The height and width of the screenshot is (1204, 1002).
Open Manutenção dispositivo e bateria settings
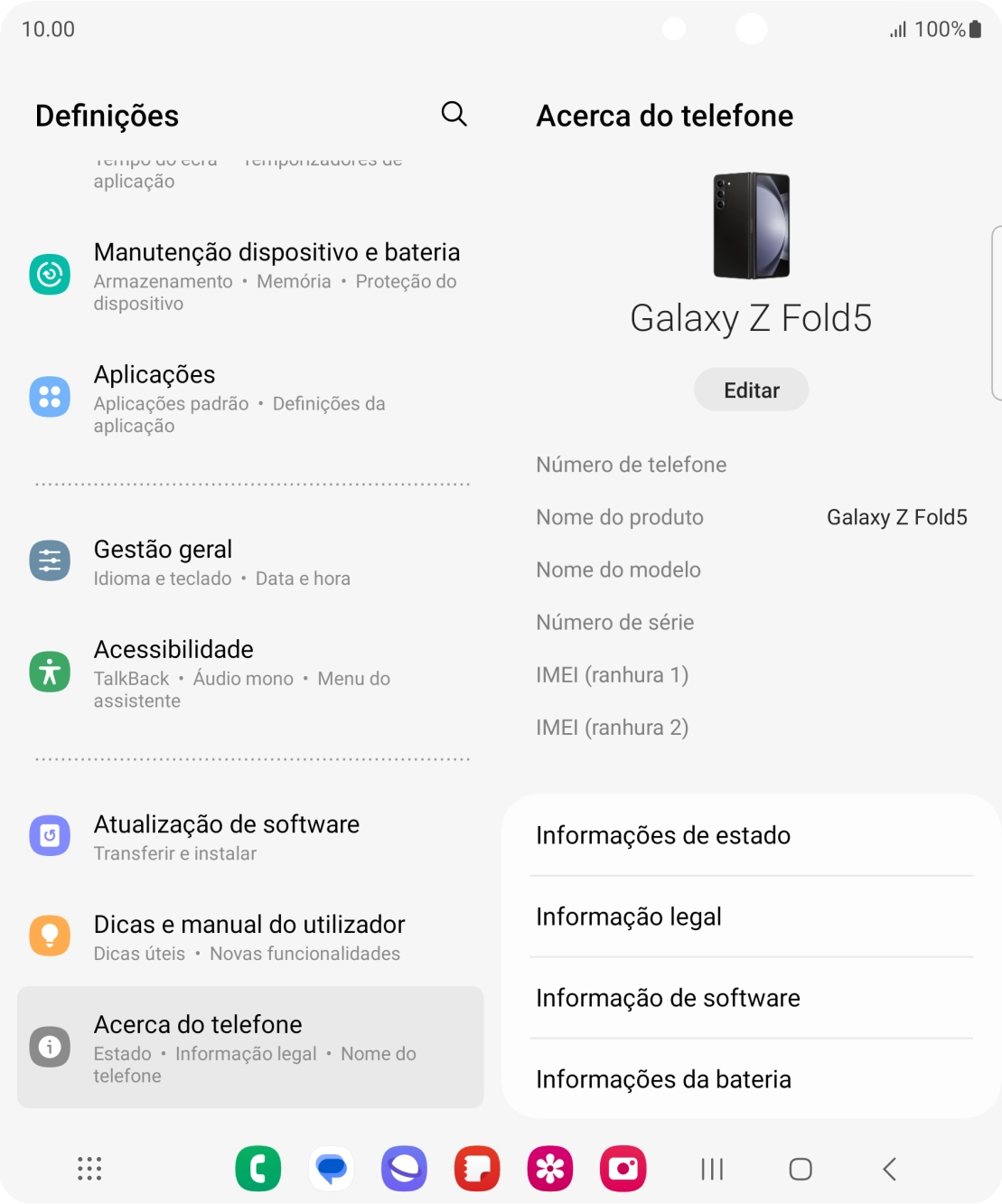[253, 274]
